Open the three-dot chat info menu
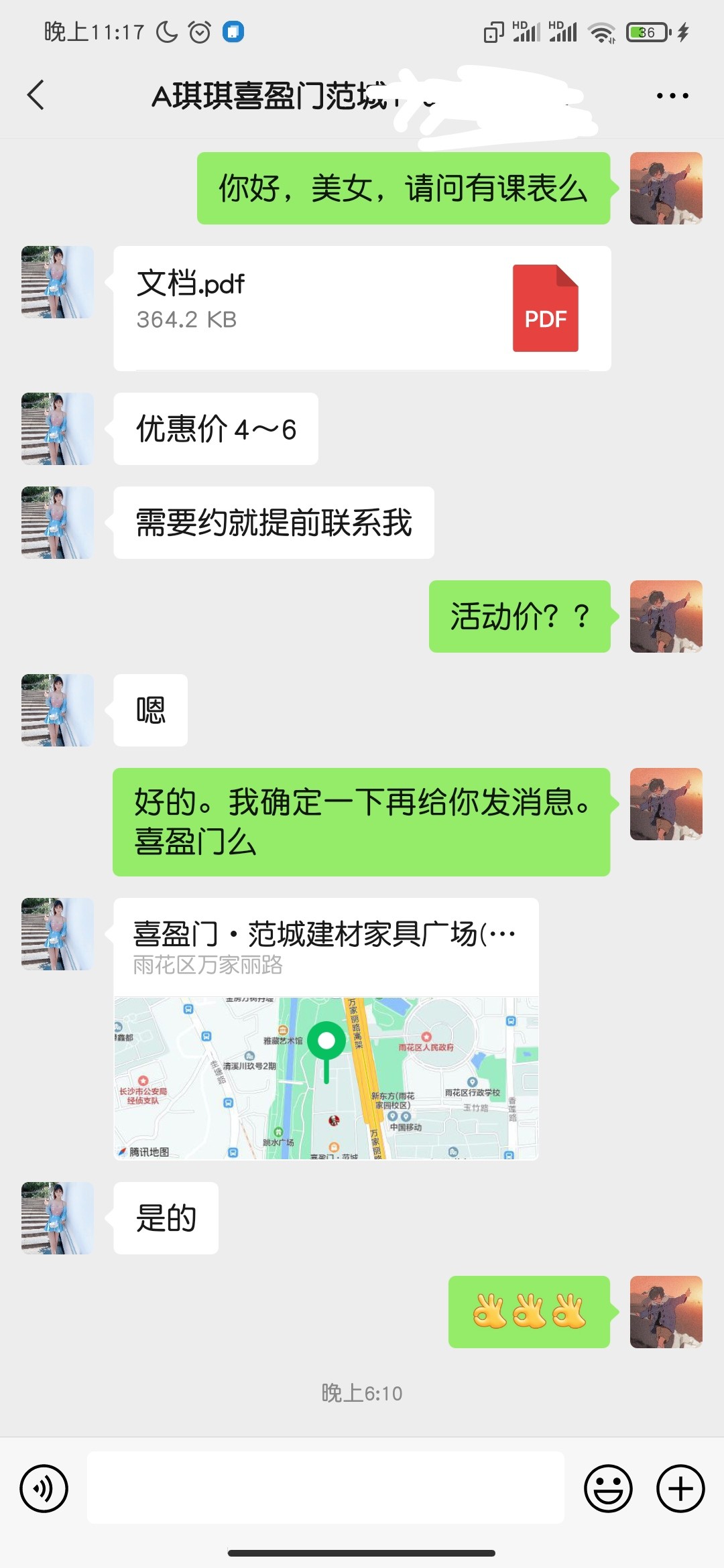 (672, 96)
